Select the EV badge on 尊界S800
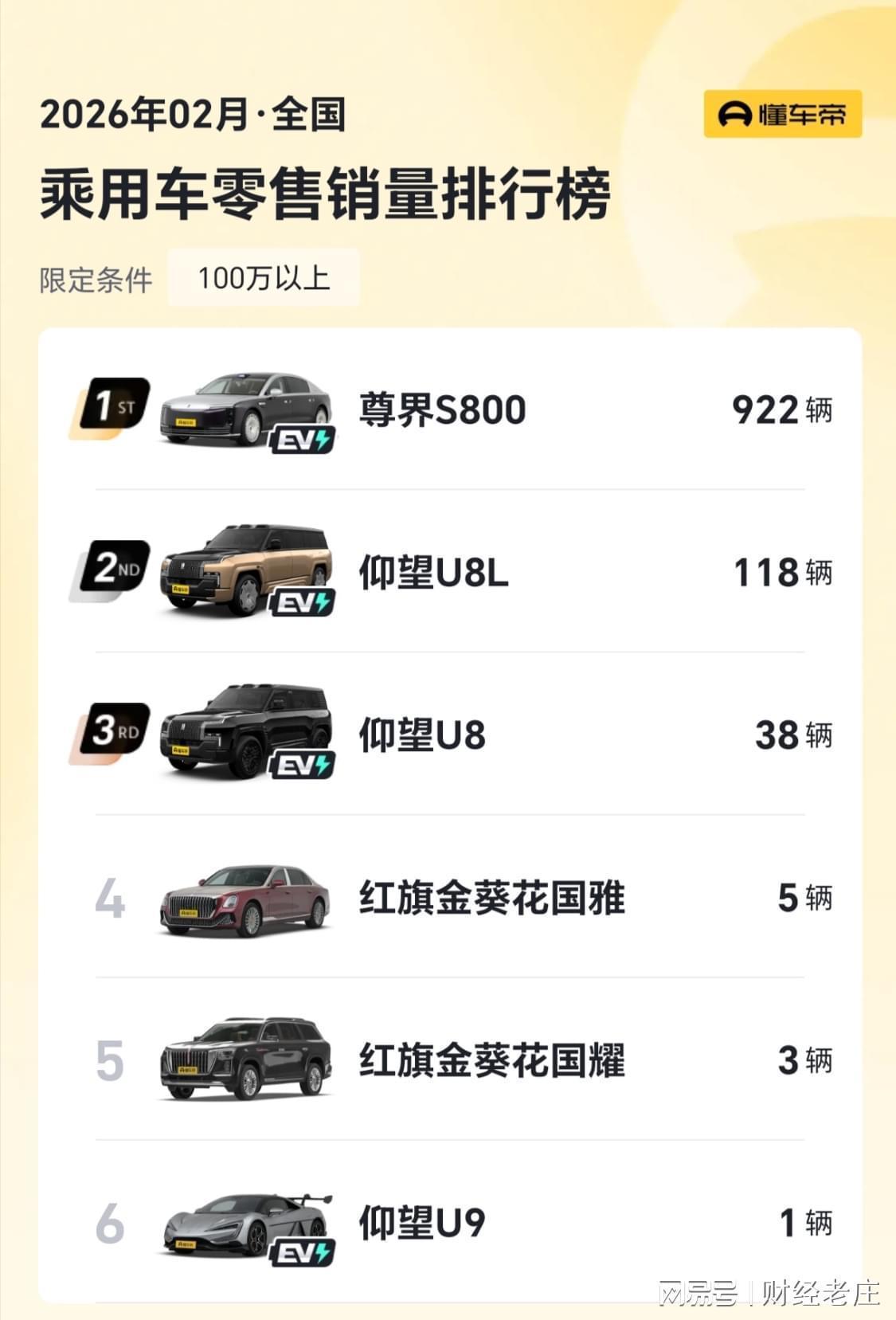Image resolution: width=896 pixels, height=1320 pixels. pos(303,438)
